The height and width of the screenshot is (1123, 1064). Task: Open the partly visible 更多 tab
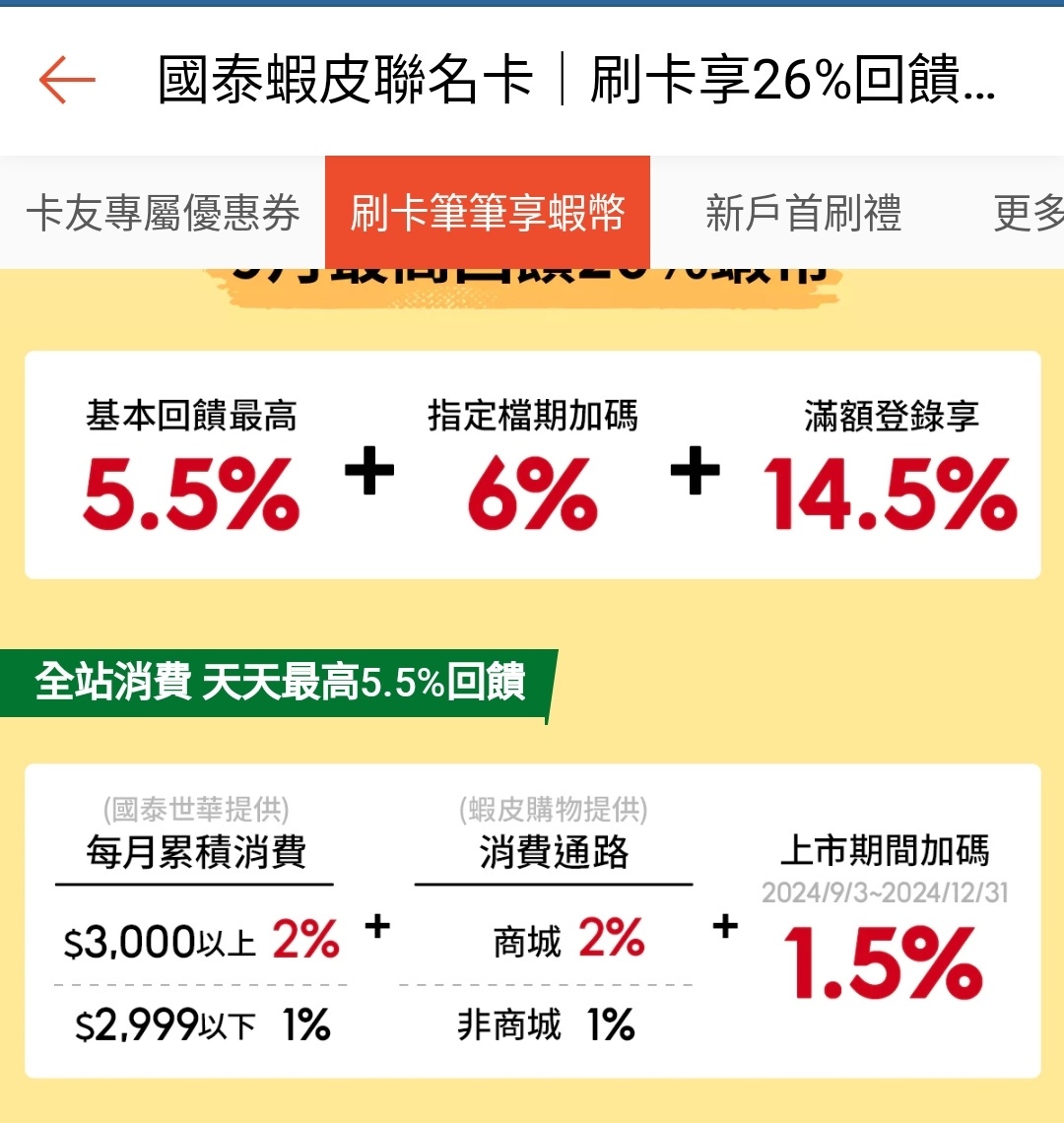pos(1028,213)
